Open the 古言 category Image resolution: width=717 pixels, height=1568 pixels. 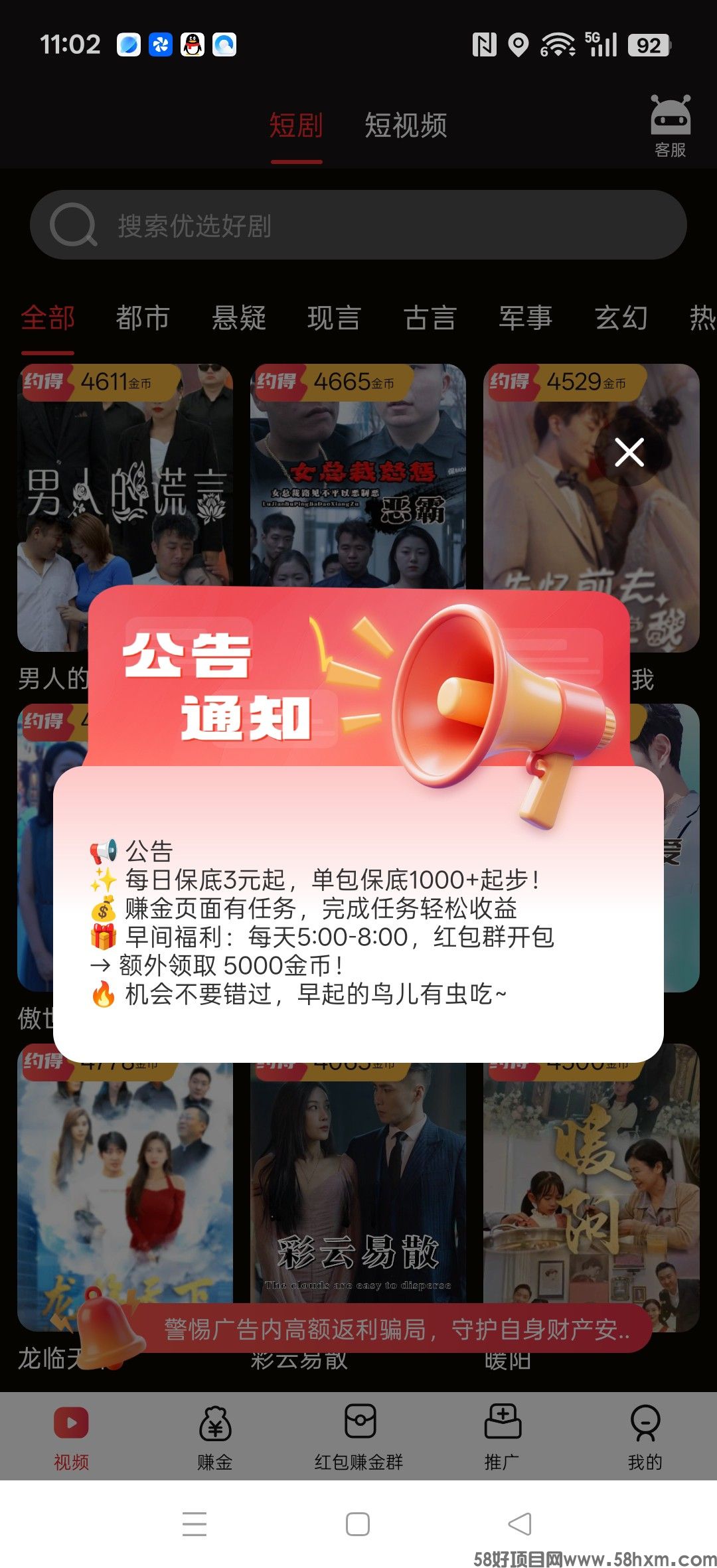pos(430,319)
